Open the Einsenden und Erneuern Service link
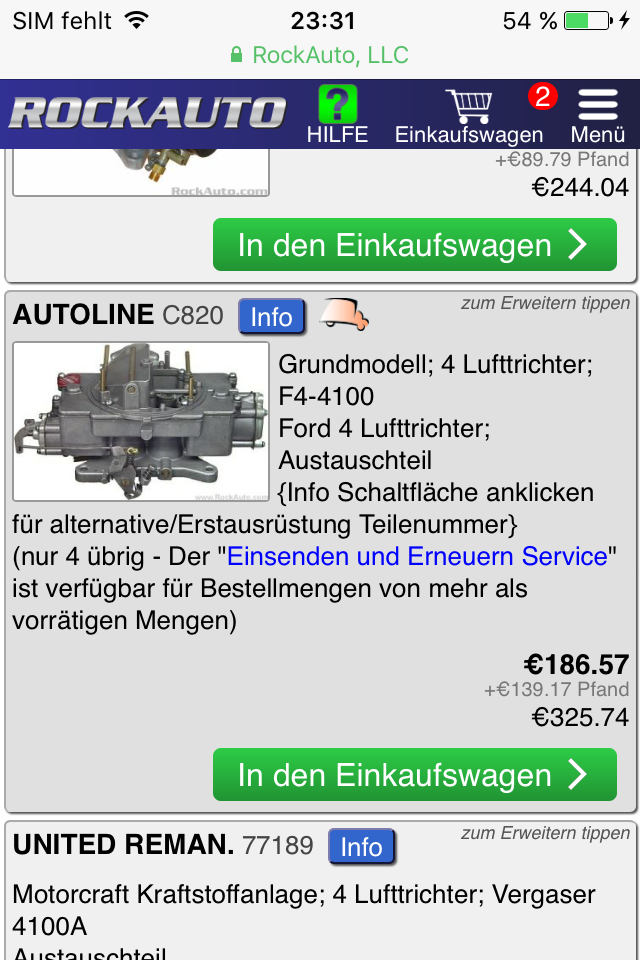Viewport: 640px width, 960px height. click(x=417, y=556)
